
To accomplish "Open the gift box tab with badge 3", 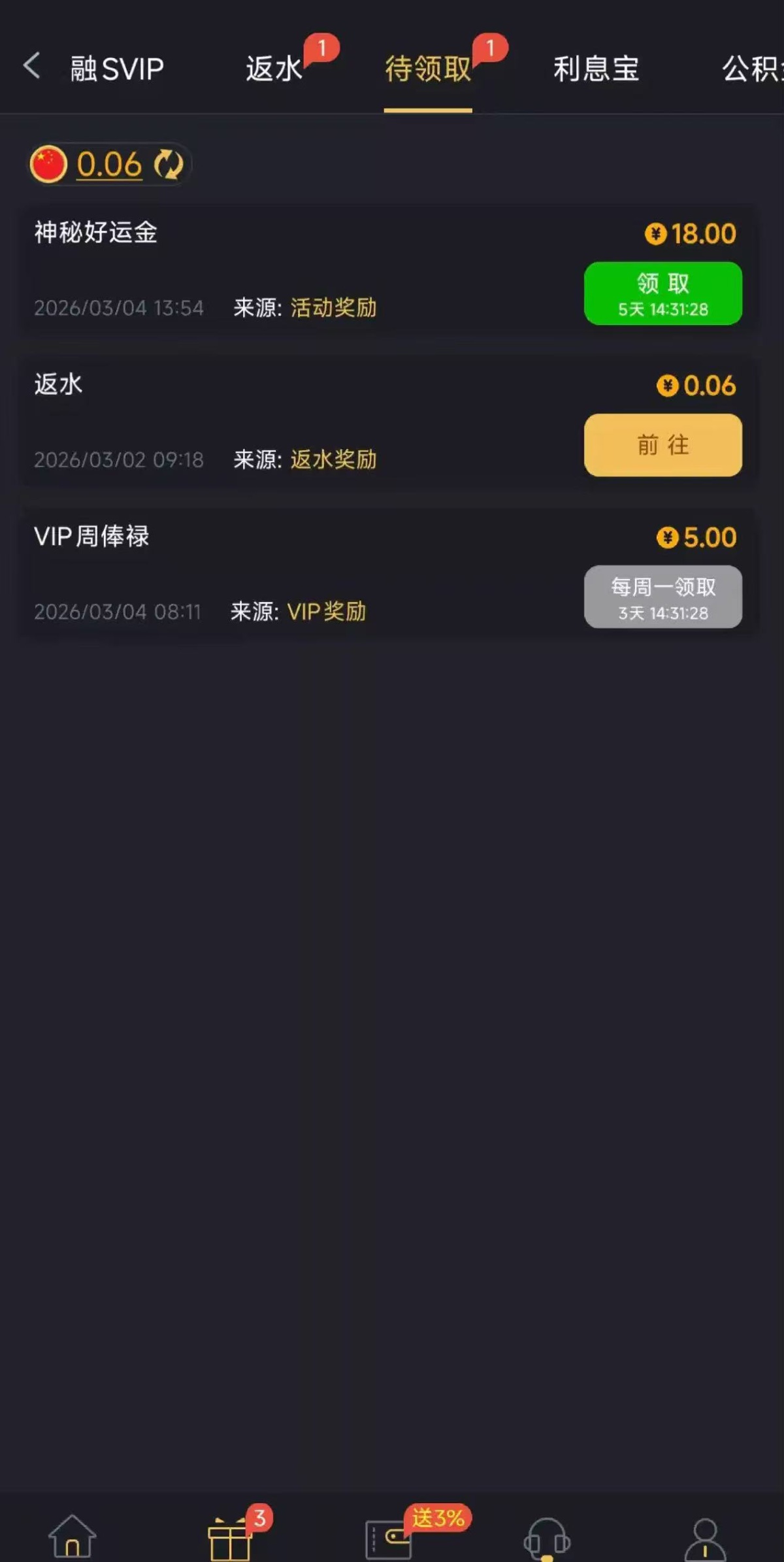I will 230,1537.
